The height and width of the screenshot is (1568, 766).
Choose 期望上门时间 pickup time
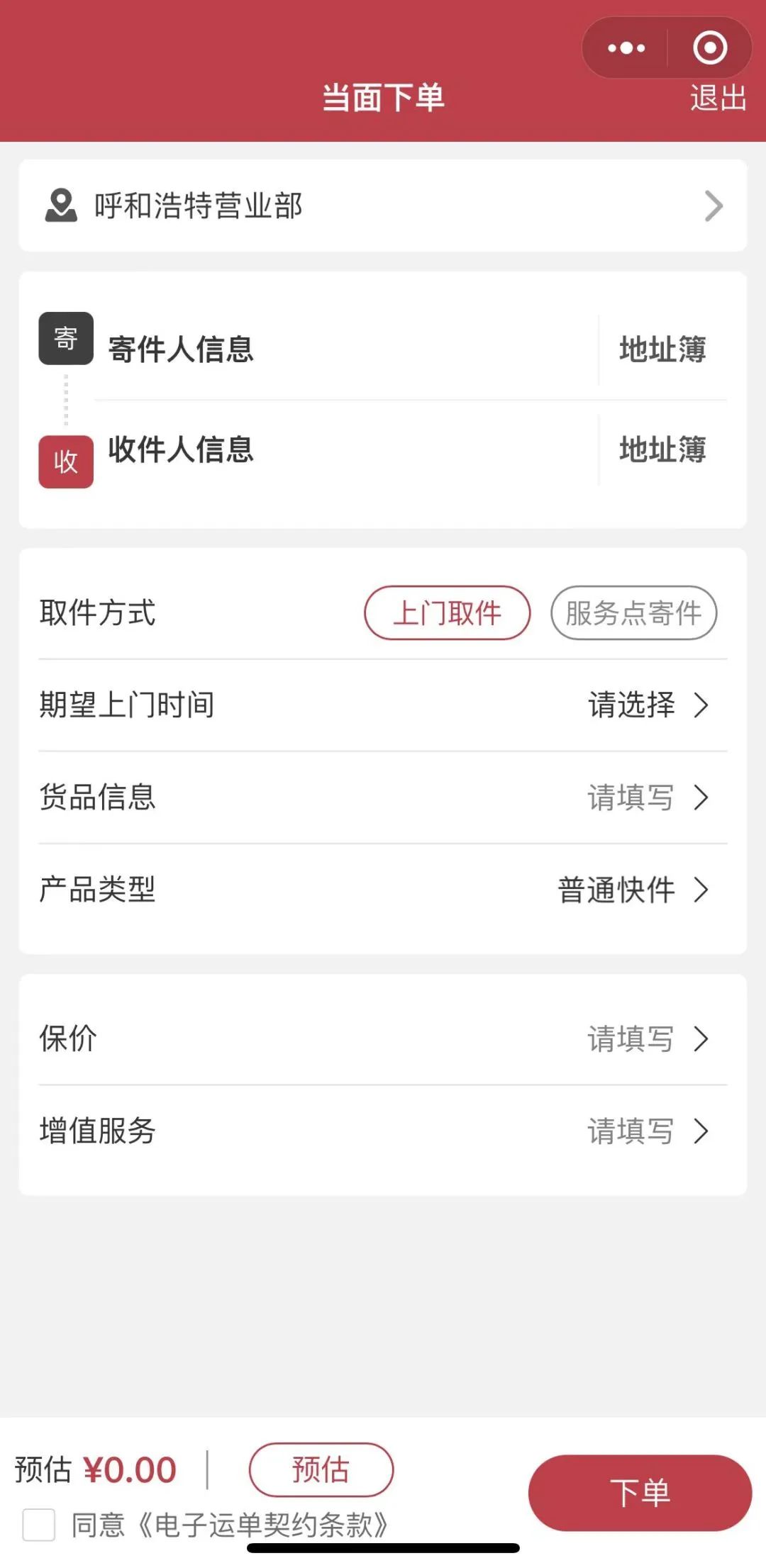pyautogui.click(x=383, y=705)
